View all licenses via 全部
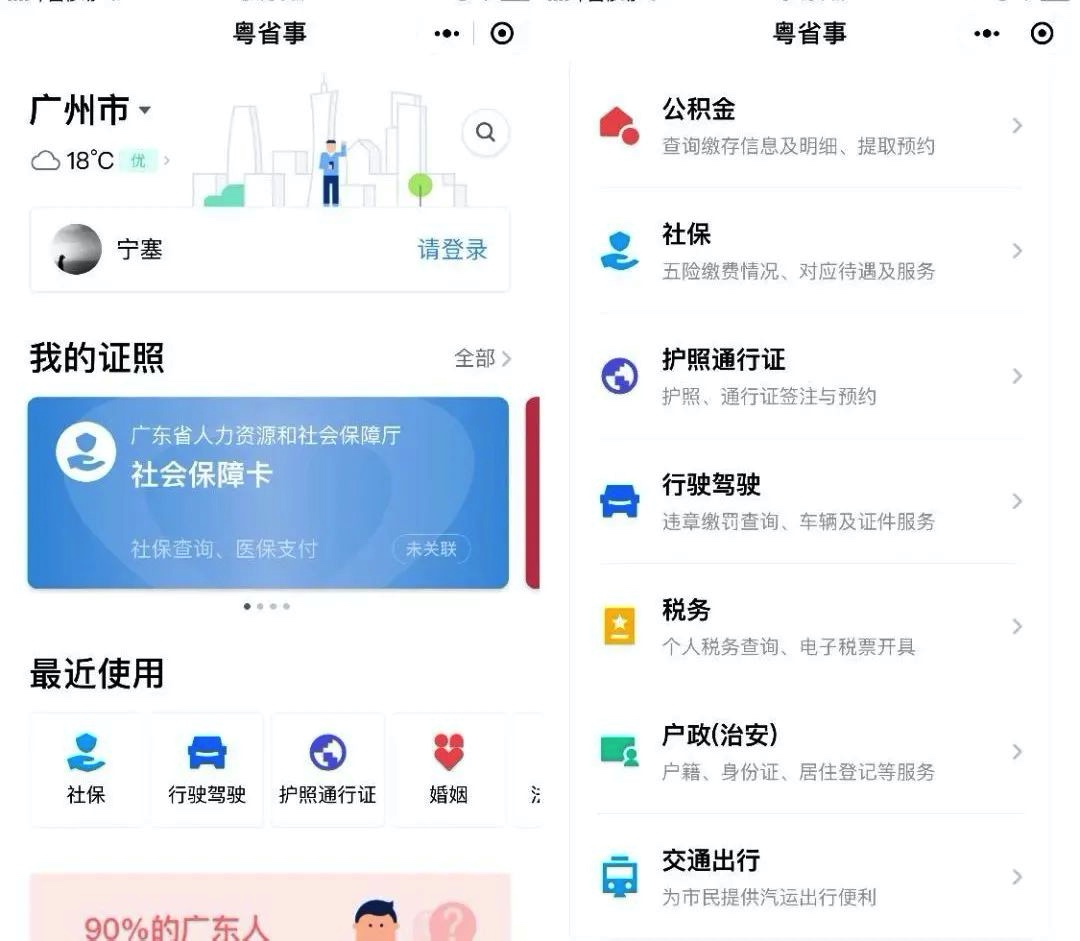The image size is (1080, 941). click(482, 358)
